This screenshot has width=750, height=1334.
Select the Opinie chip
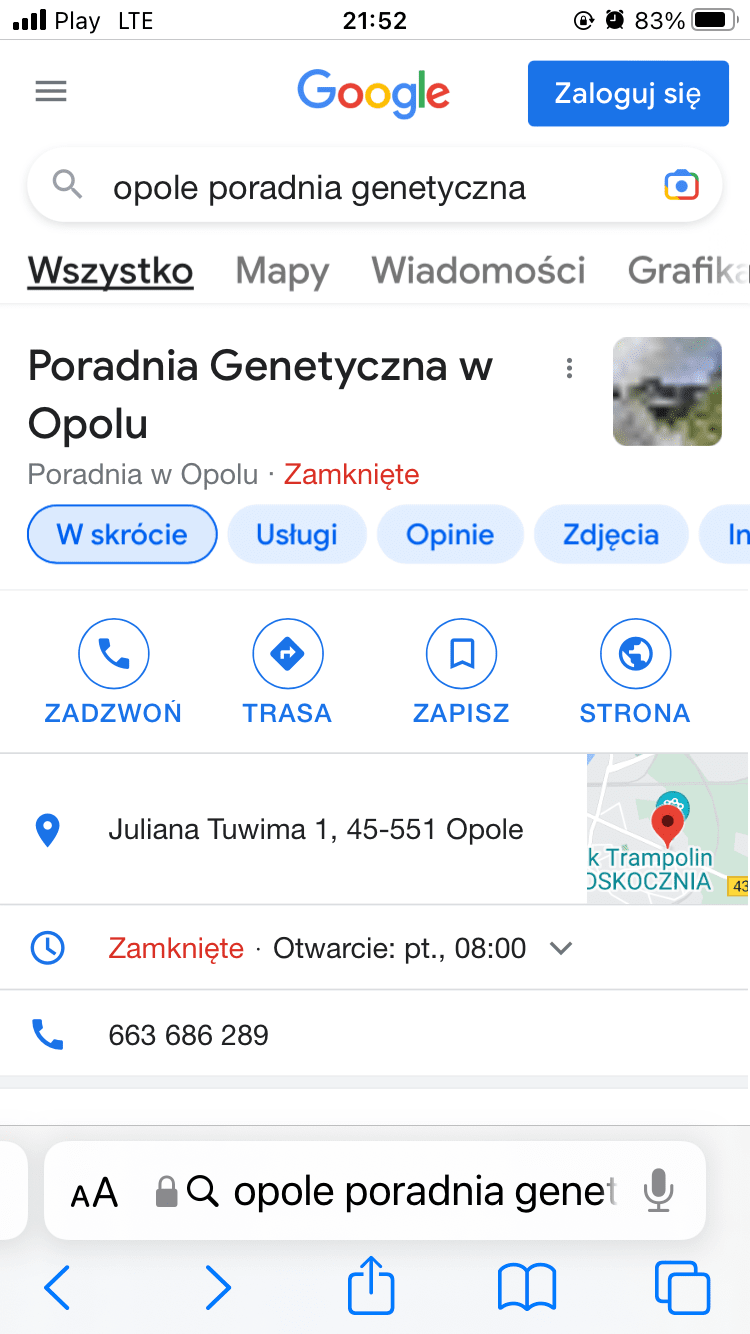click(x=450, y=535)
